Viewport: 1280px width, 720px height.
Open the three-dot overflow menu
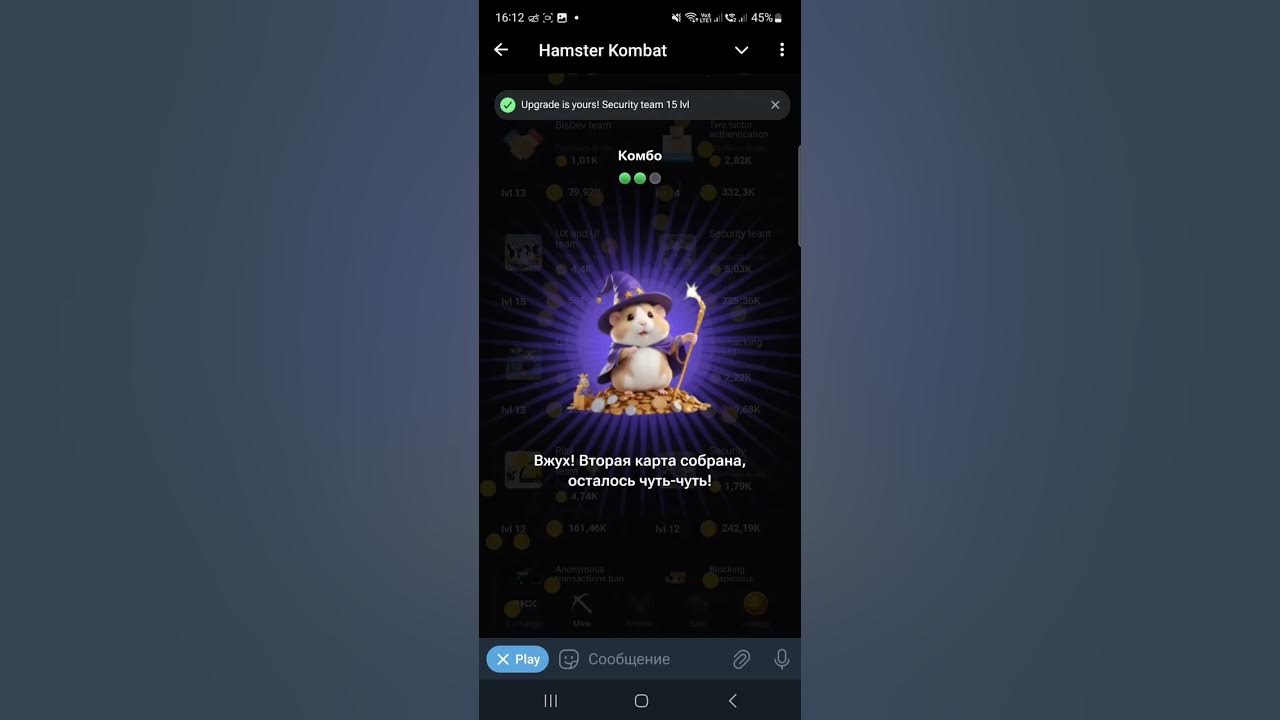click(781, 50)
